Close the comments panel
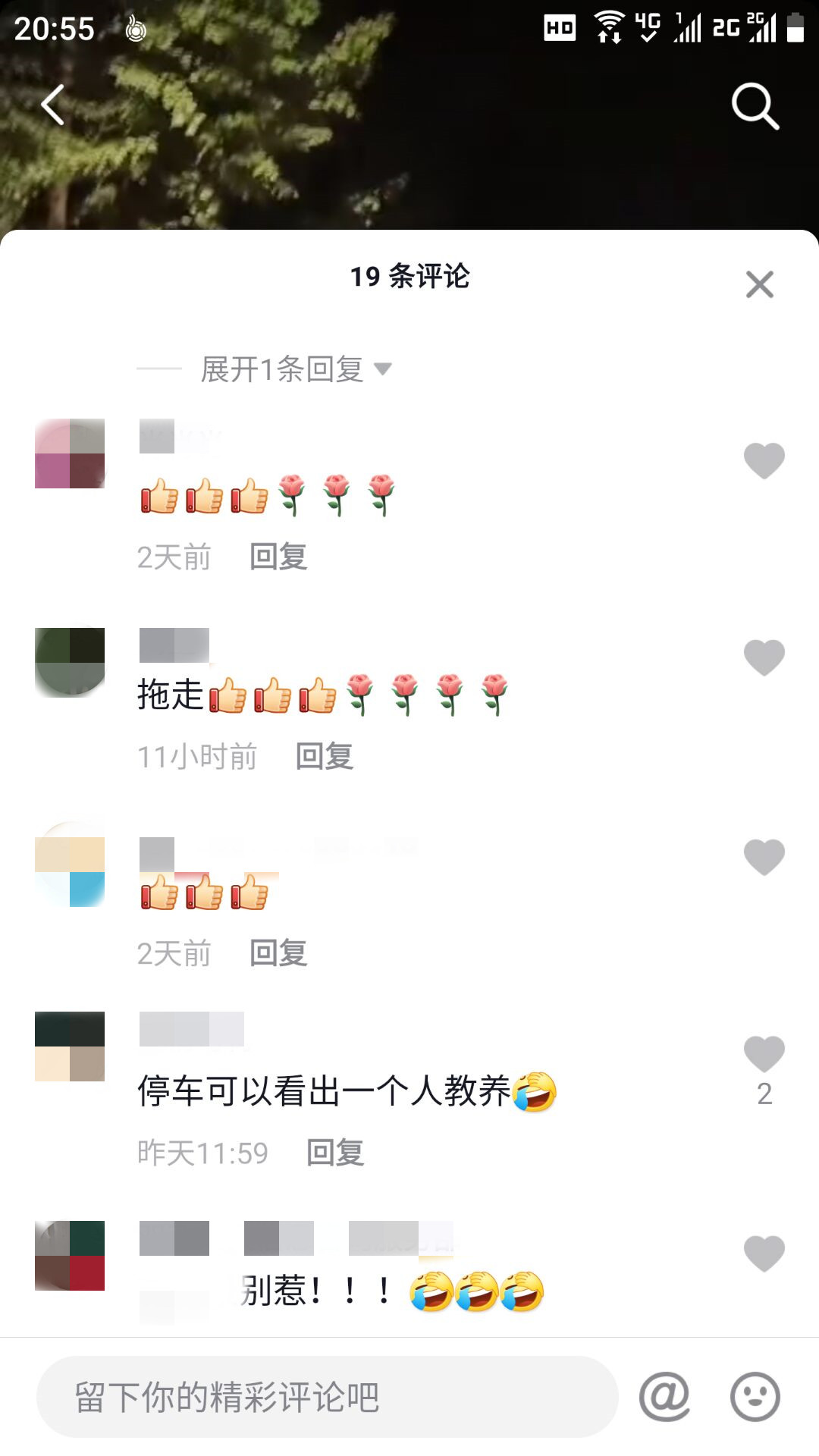Screen dimensions: 819x1456 [x=759, y=285]
